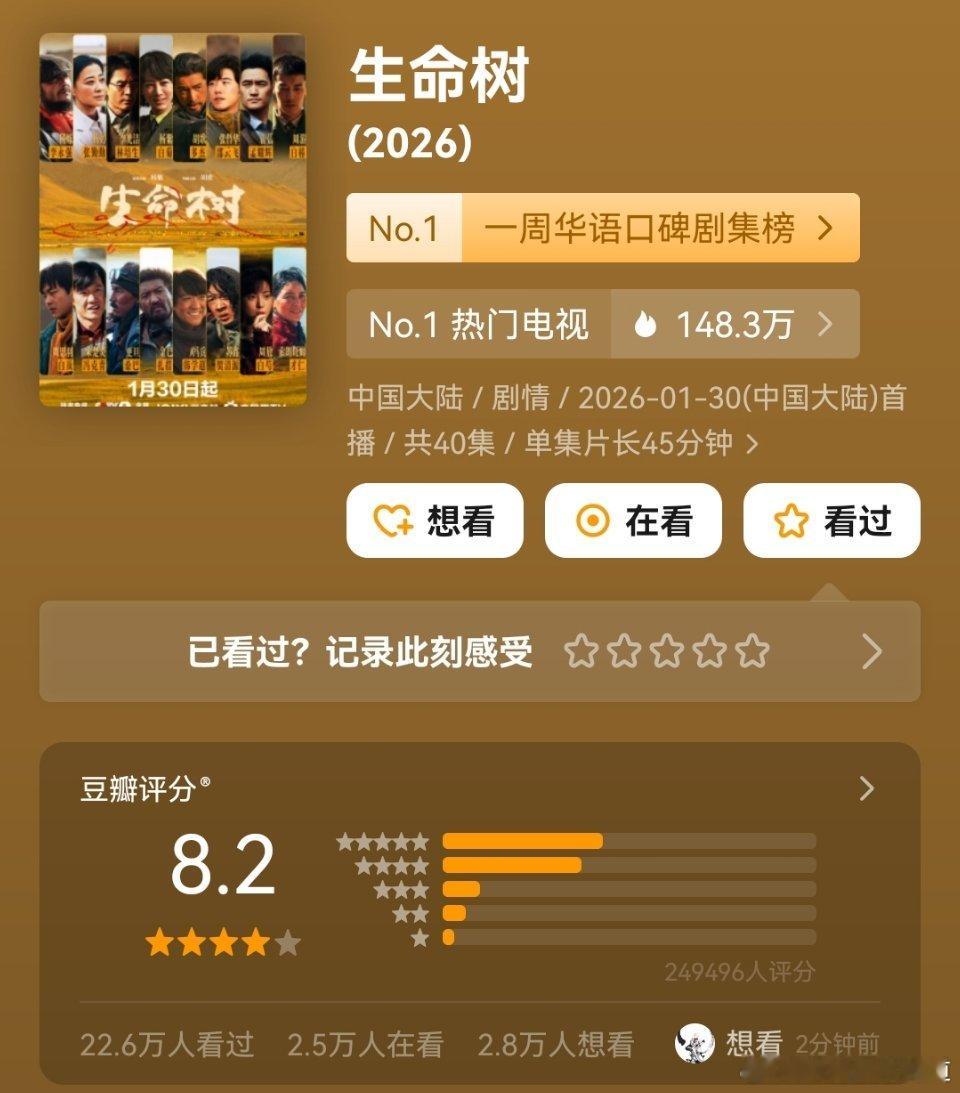This screenshot has width=960, height=1093.
Task: Open the 豆瓣评分 detail page
Action: (x=866, y=788)
